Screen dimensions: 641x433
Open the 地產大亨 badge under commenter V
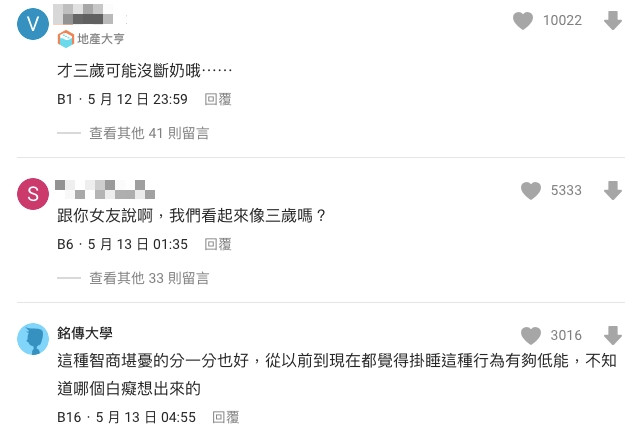click(x=91, y=39)
